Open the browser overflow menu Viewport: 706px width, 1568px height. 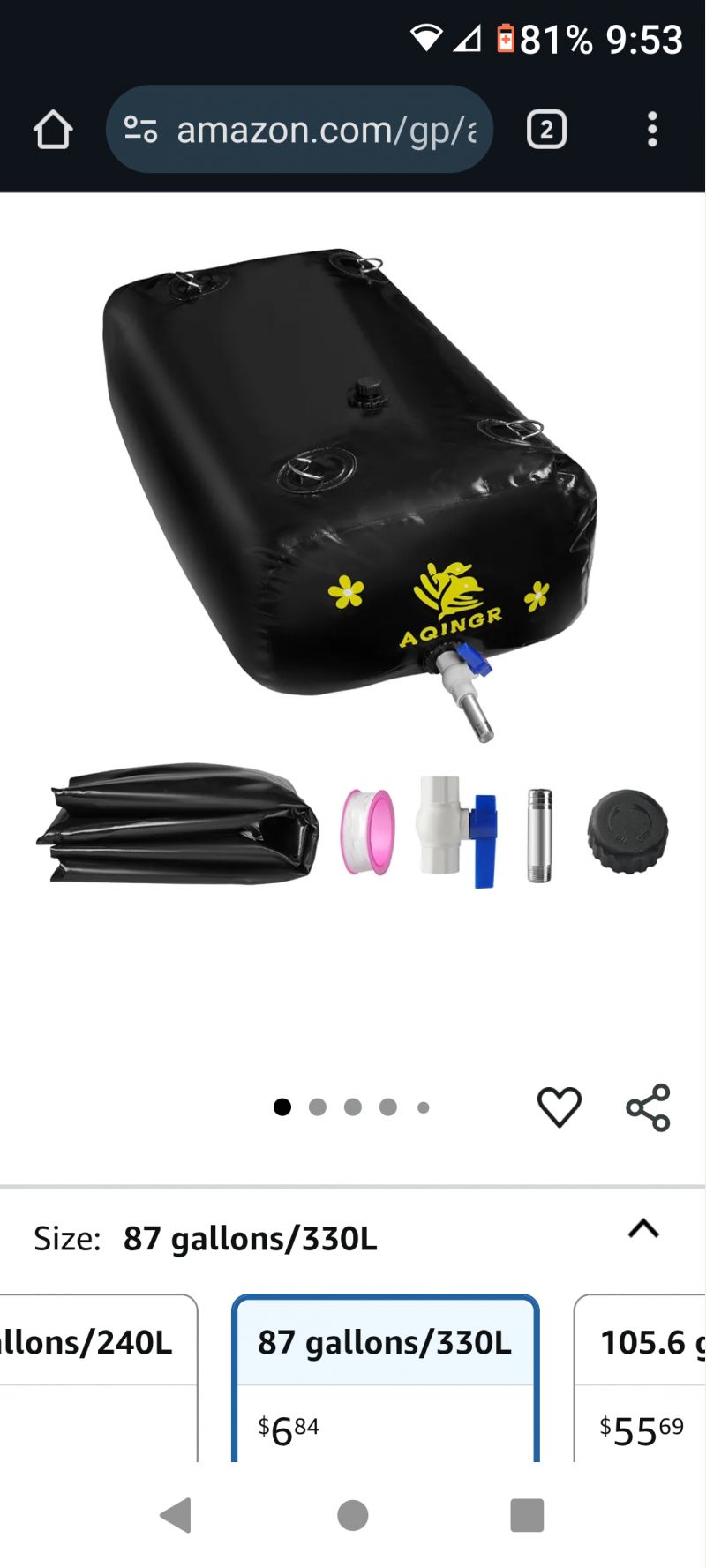tap(652, 130)
